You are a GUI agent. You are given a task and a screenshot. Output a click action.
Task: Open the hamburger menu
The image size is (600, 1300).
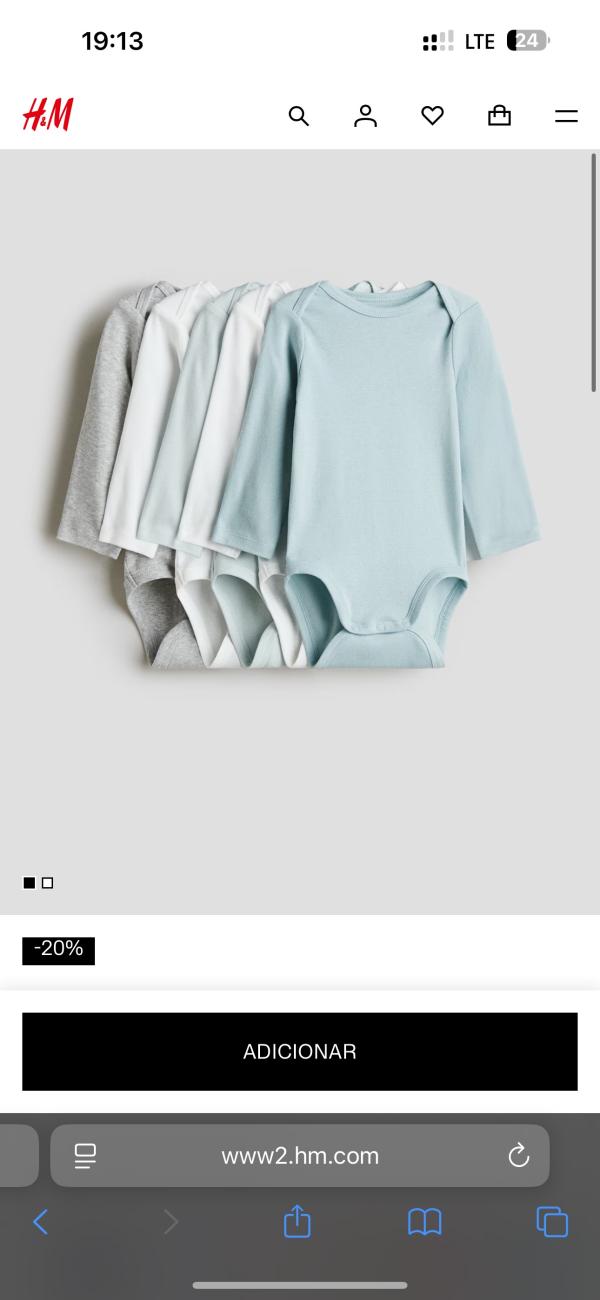566,116
